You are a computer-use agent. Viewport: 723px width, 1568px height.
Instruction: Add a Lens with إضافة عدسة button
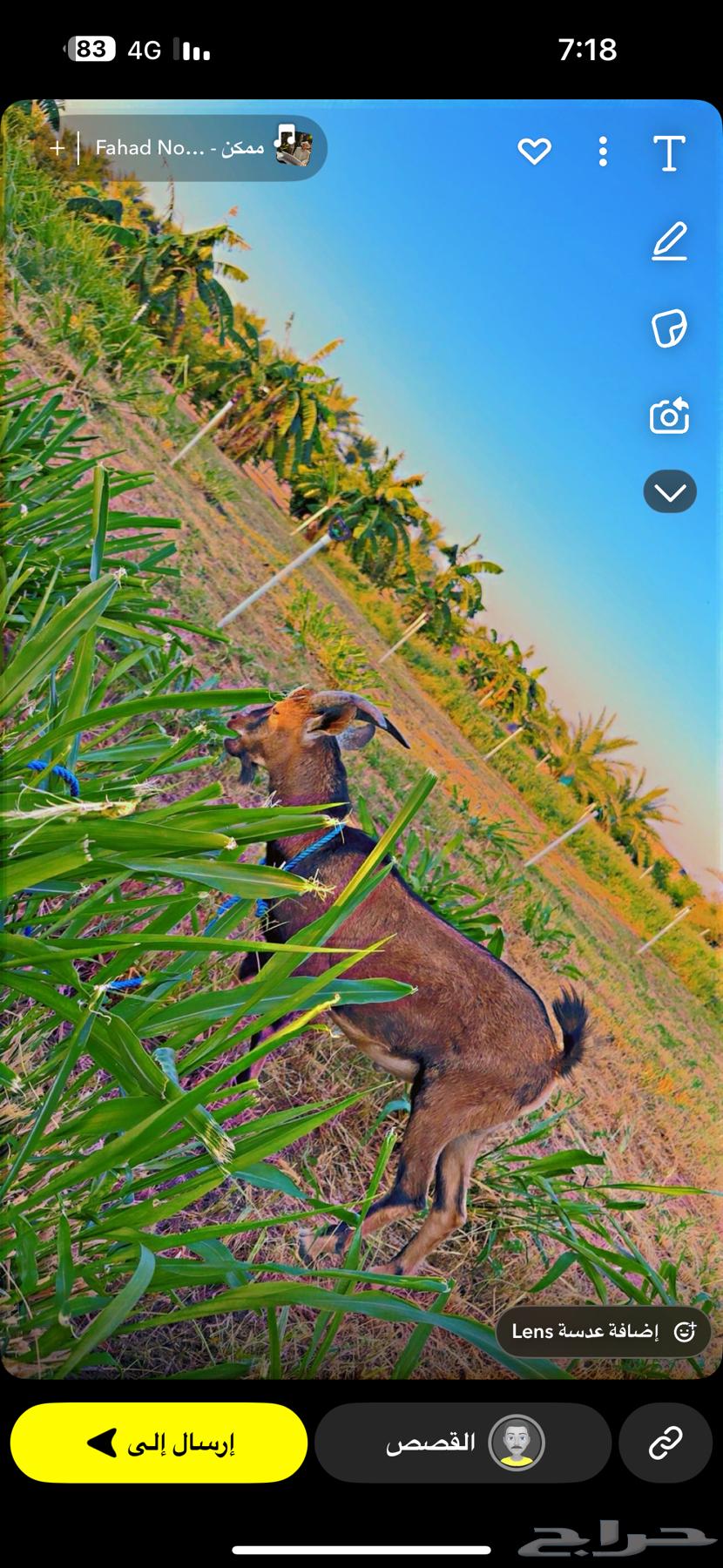coord(603,1331)
